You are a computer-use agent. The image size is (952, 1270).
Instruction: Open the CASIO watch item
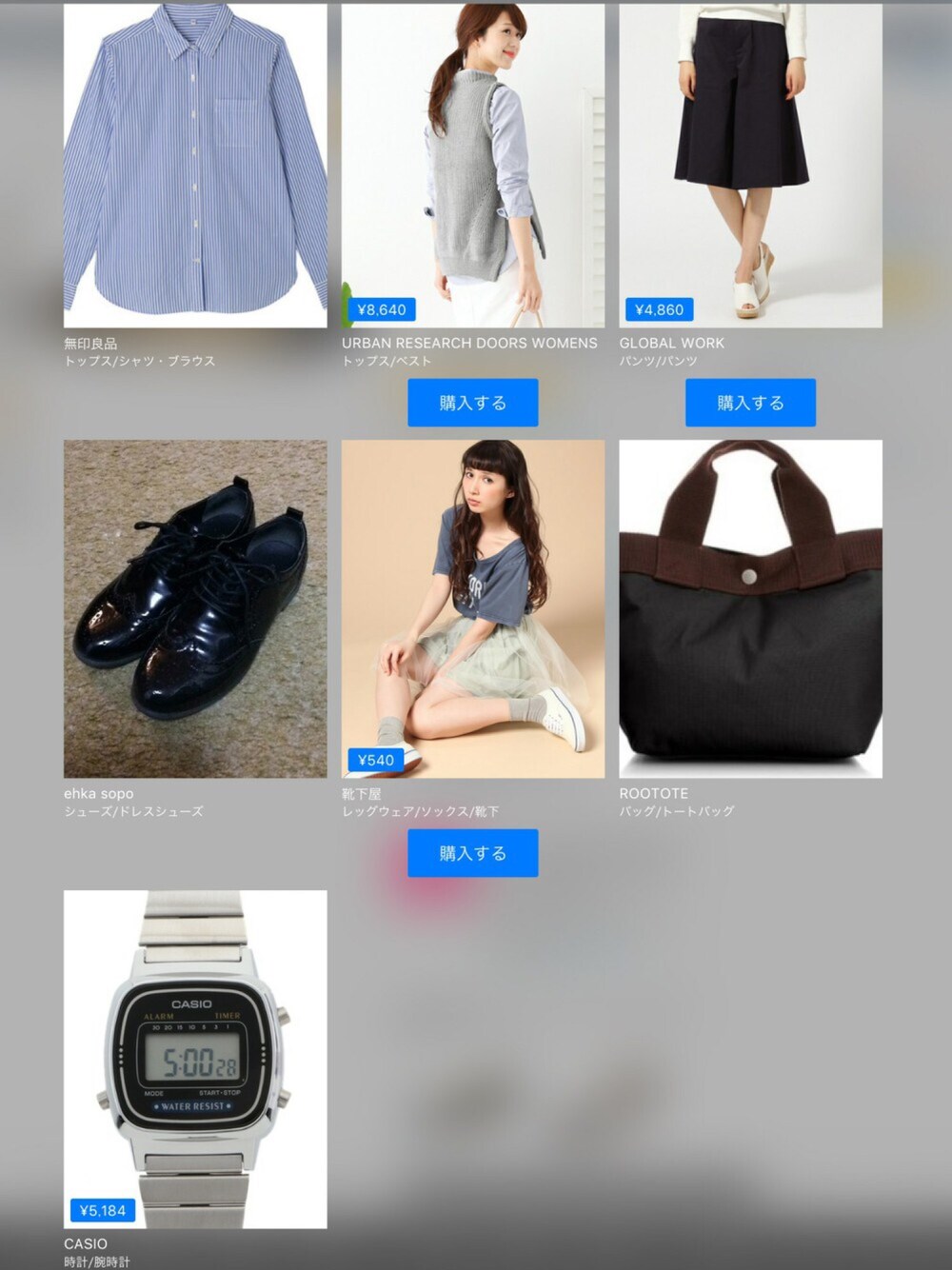[195, 1059]
